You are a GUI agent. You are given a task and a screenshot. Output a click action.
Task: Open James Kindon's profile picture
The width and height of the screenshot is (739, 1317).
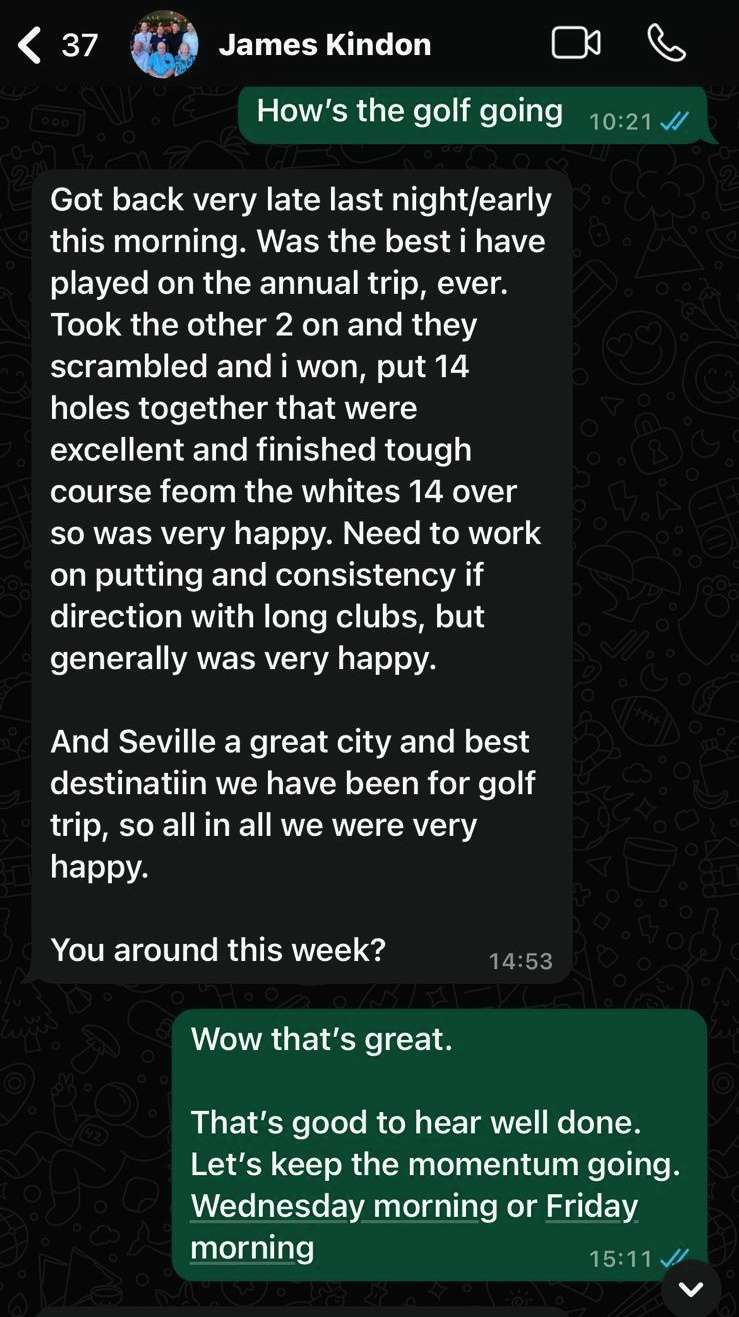pos(164,45)
